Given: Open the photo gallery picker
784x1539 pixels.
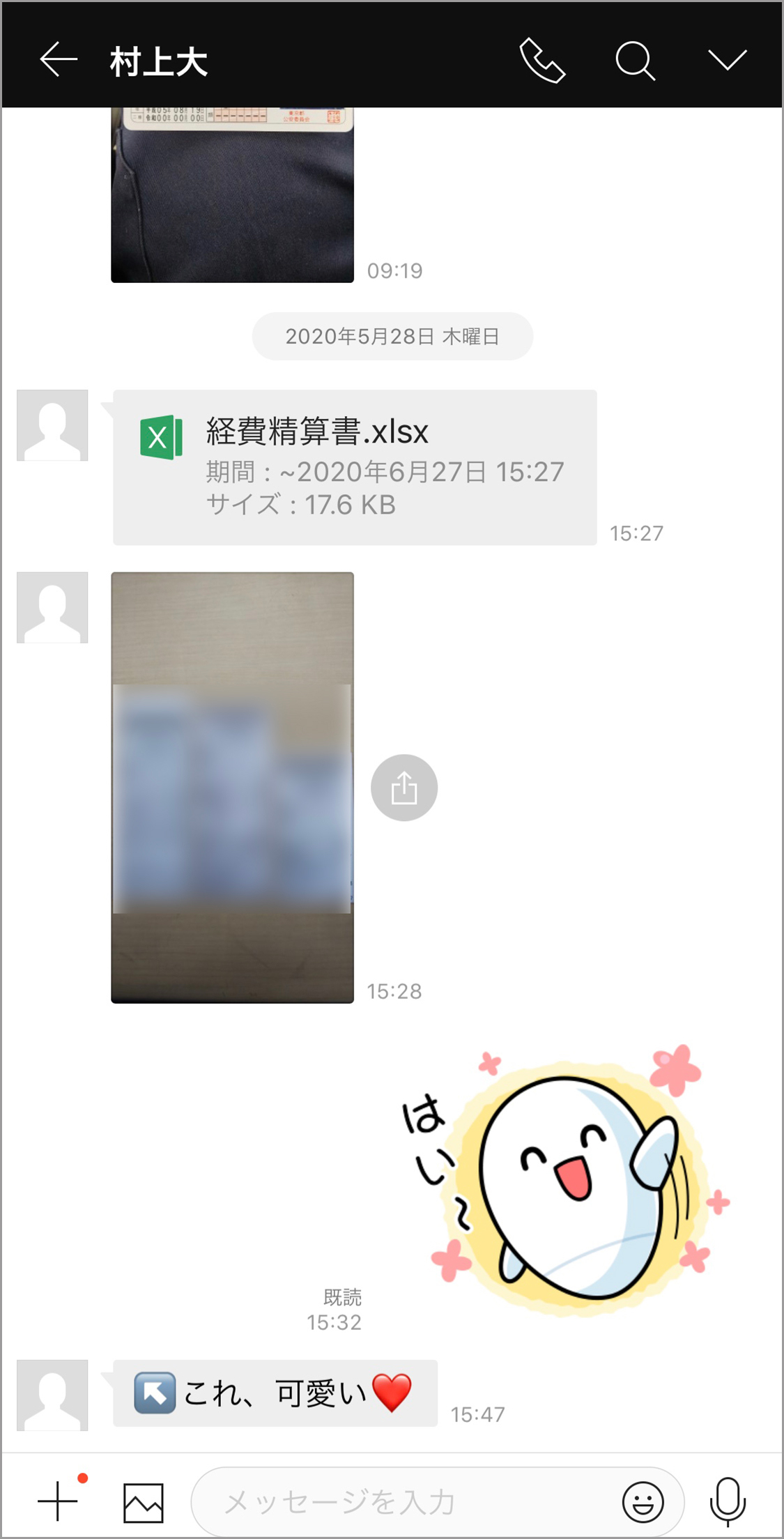Looking at the screenshot, I should [x=144, y=1502].
